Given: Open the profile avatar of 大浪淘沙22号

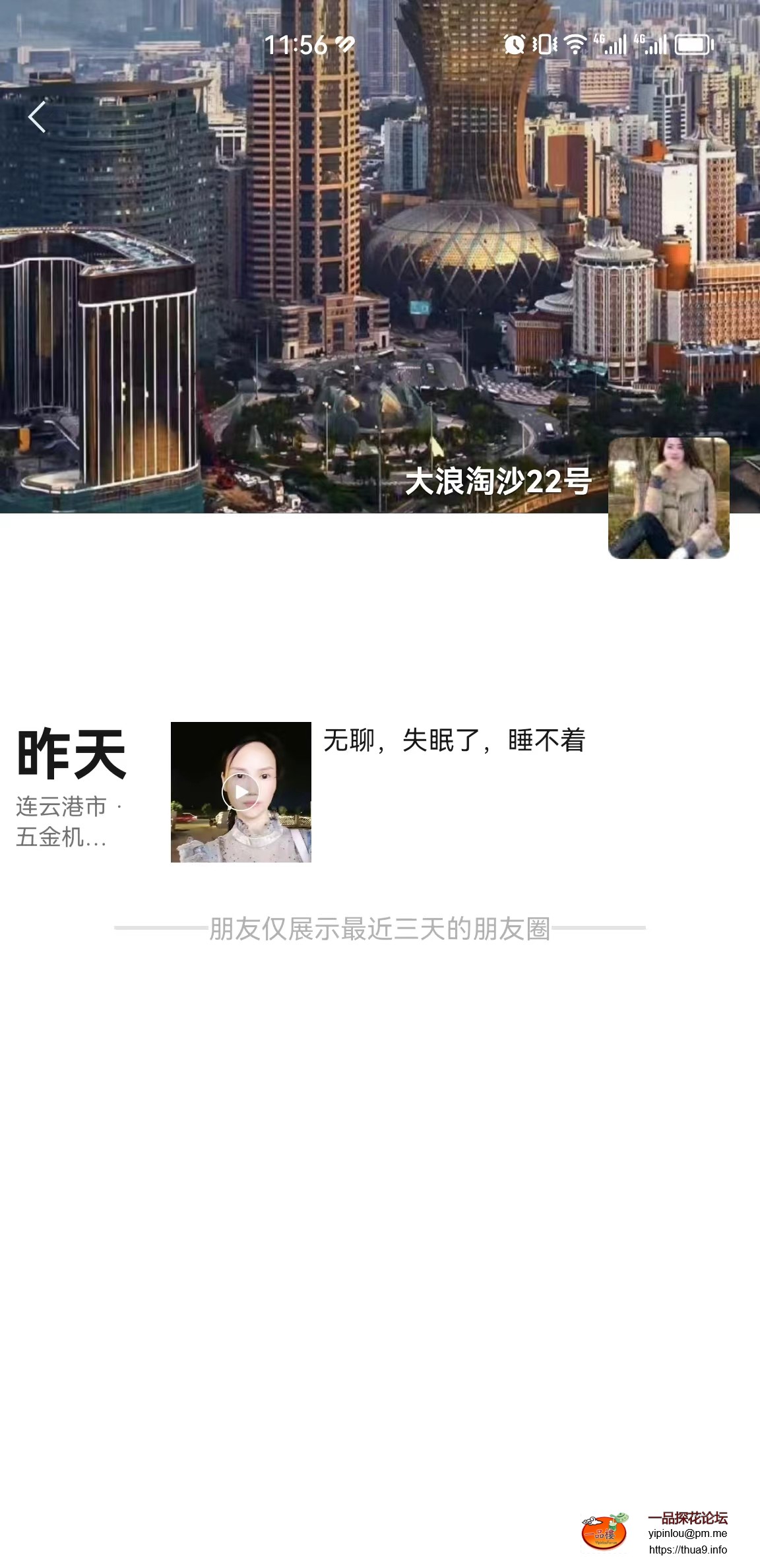Looking at the screenshot, I should (x=668, y=498).
